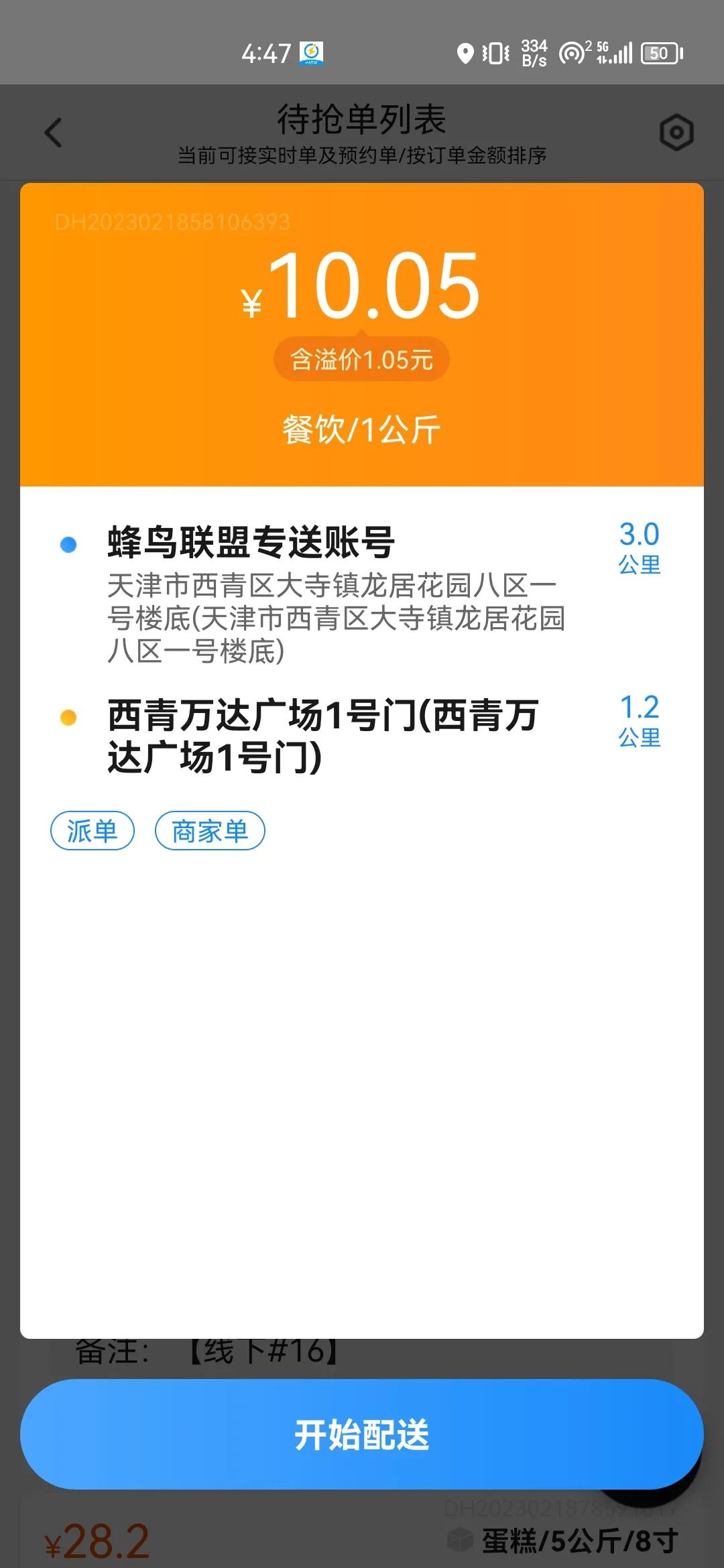The width and height of the screenshot is (724, 1568).
Task: Tap the 含溢价1.05元 surcharge badge
Action: click(x=362, y=358)
